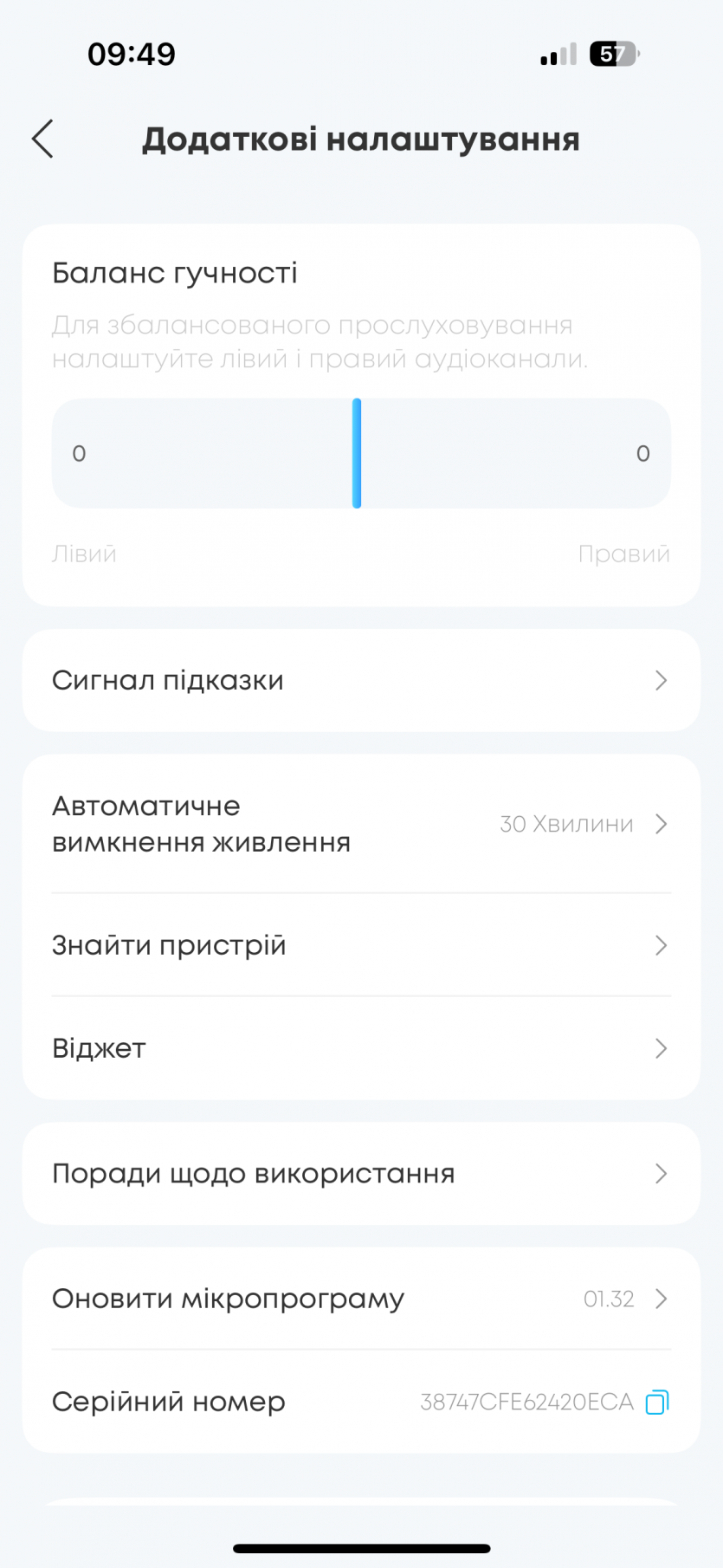Copy the serial number
Viewport: 723px width, 1568px height.
pyautogui.click(x=657, y=1402)
